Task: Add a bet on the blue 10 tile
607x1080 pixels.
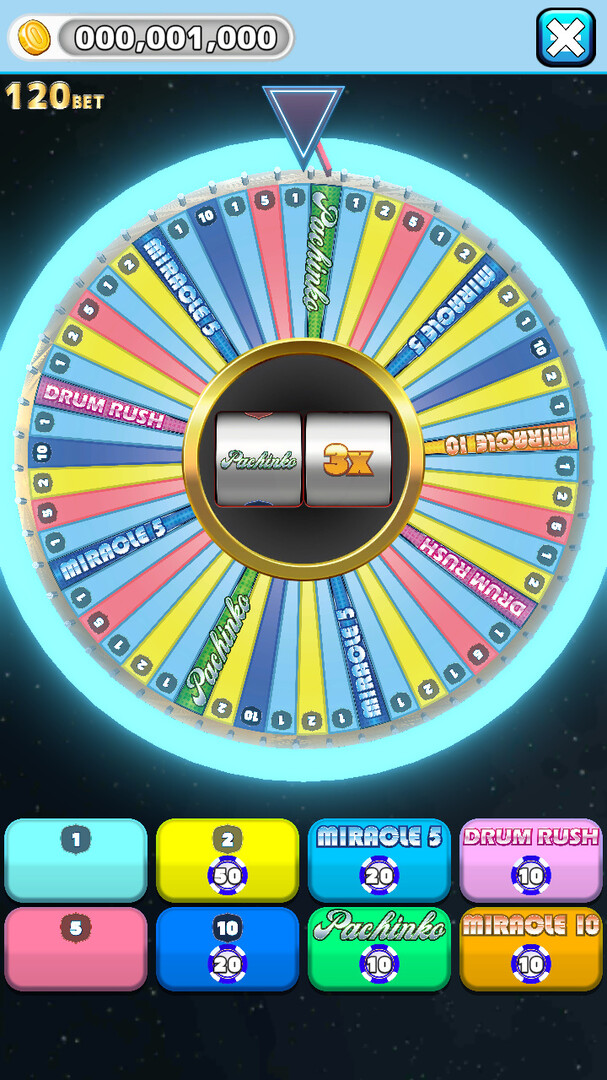Action: click(227, 948)
